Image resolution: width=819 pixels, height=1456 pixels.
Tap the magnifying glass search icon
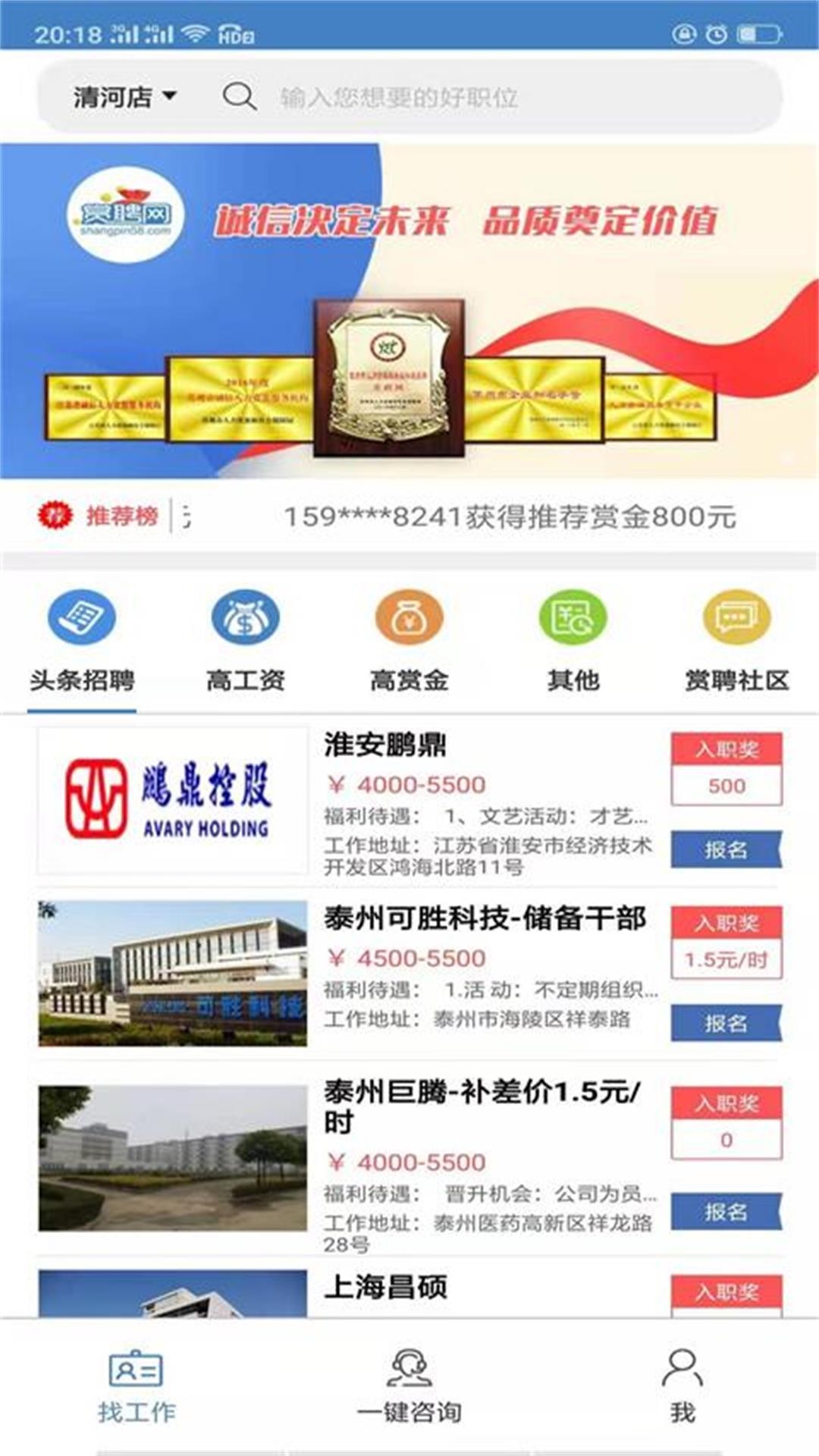239,96
